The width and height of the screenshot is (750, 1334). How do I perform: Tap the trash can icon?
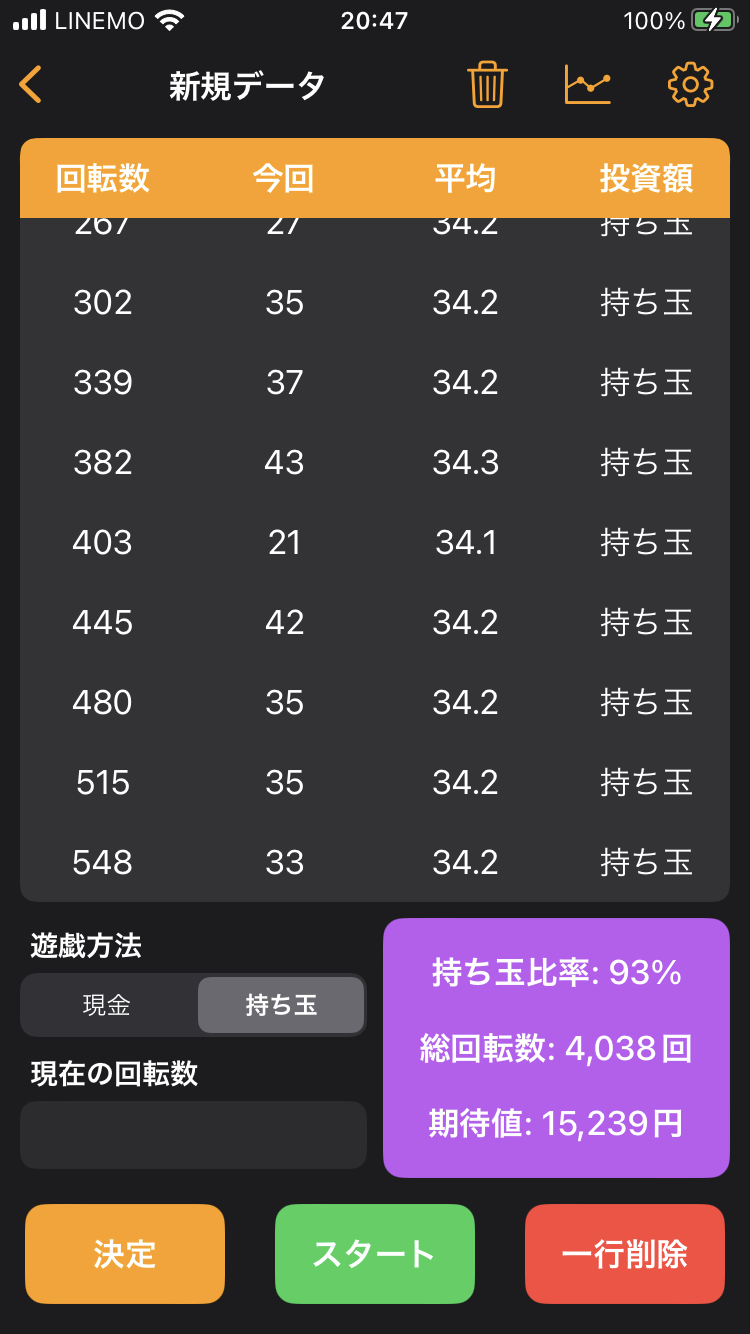click(487, 85)
